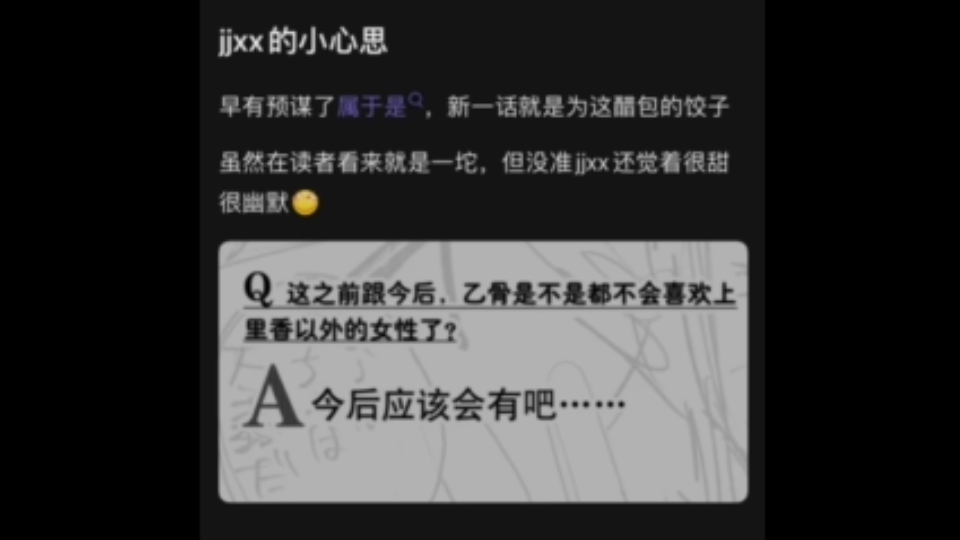
Task: View the Q&A image in the post
Action: [483, 372]
